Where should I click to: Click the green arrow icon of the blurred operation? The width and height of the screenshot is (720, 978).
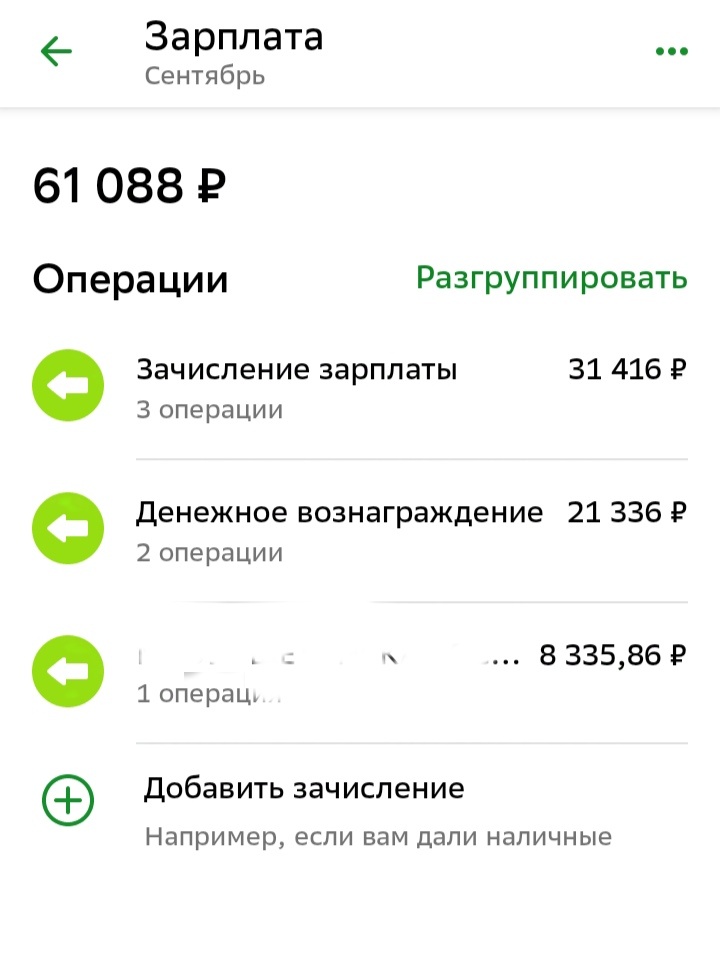67,671
